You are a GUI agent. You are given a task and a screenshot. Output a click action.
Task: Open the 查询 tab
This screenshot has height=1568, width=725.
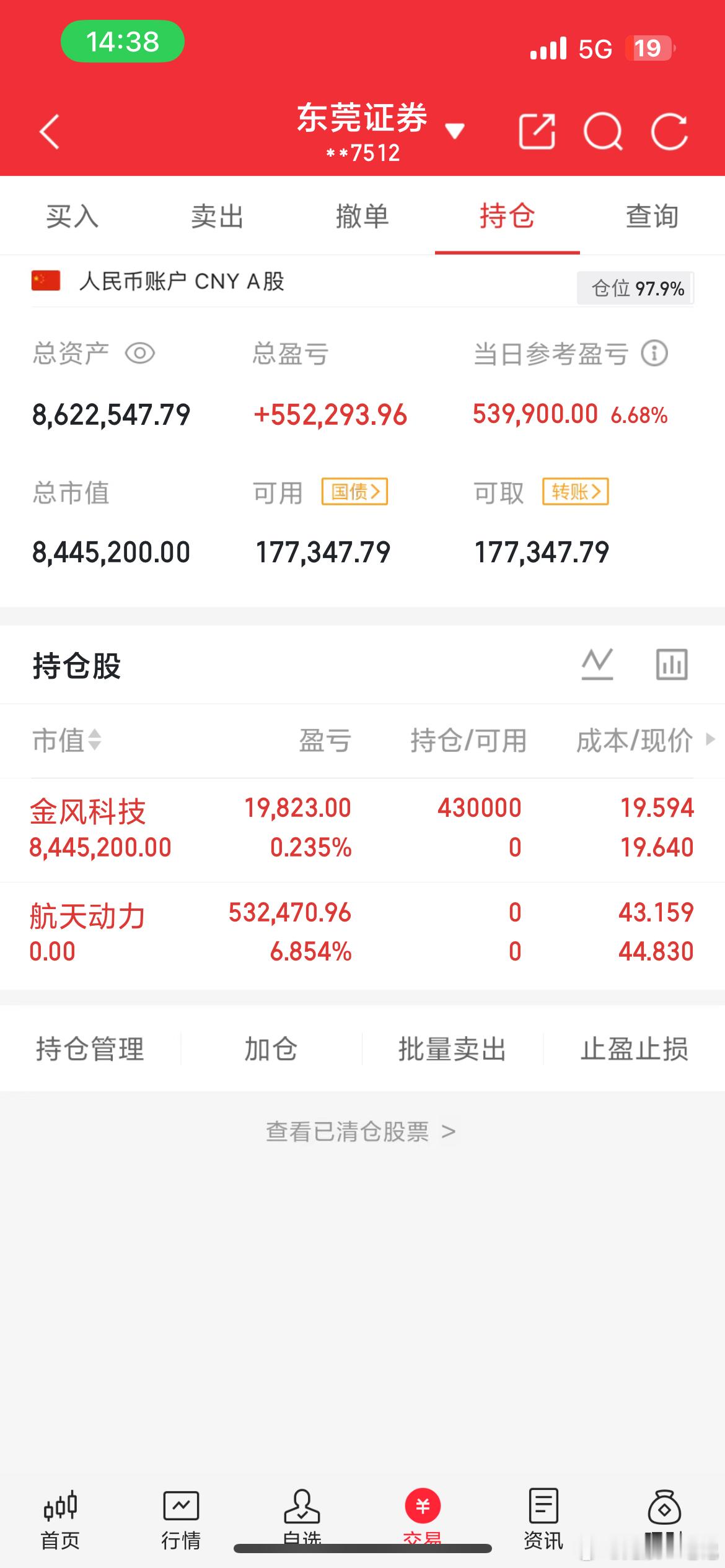click(651, 217)
